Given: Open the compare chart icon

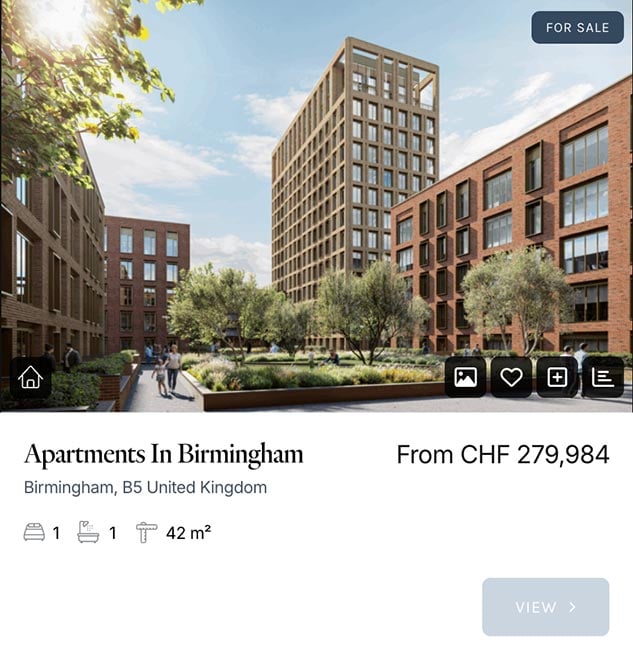Looking at the screenshot, I should [x=603, y=377].
